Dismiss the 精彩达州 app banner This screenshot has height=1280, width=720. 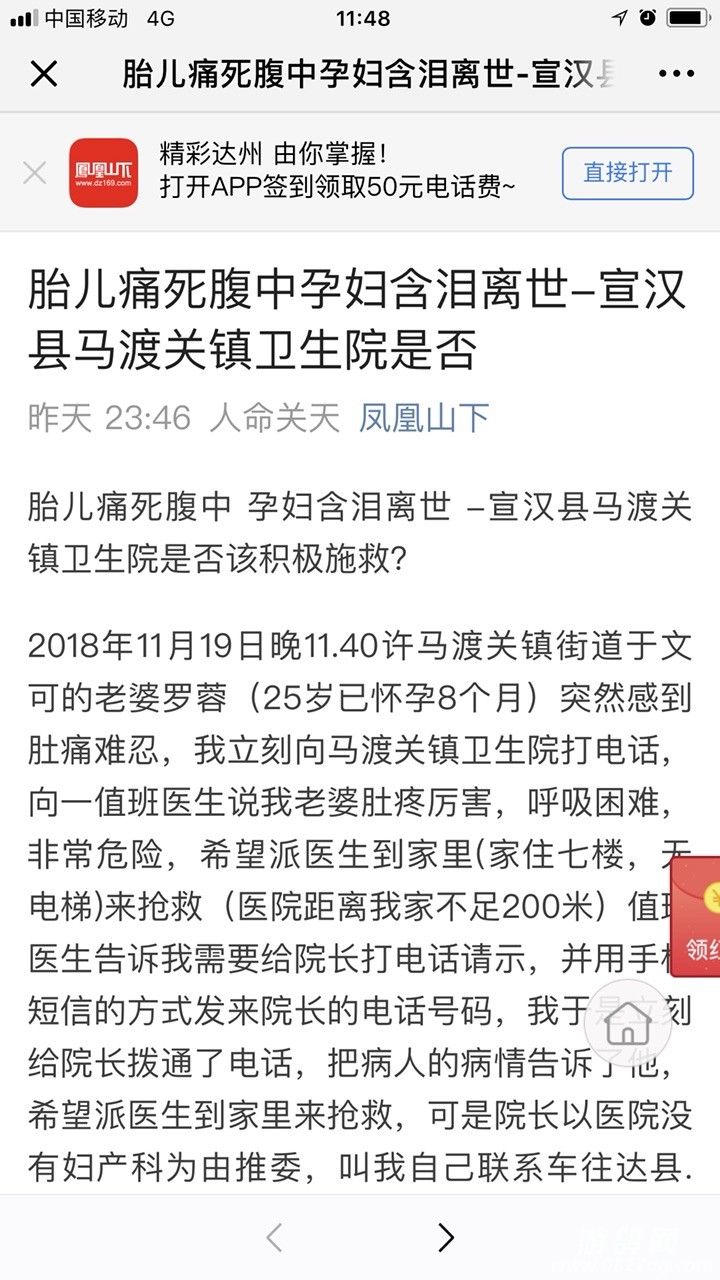click(x=35, y=173)
